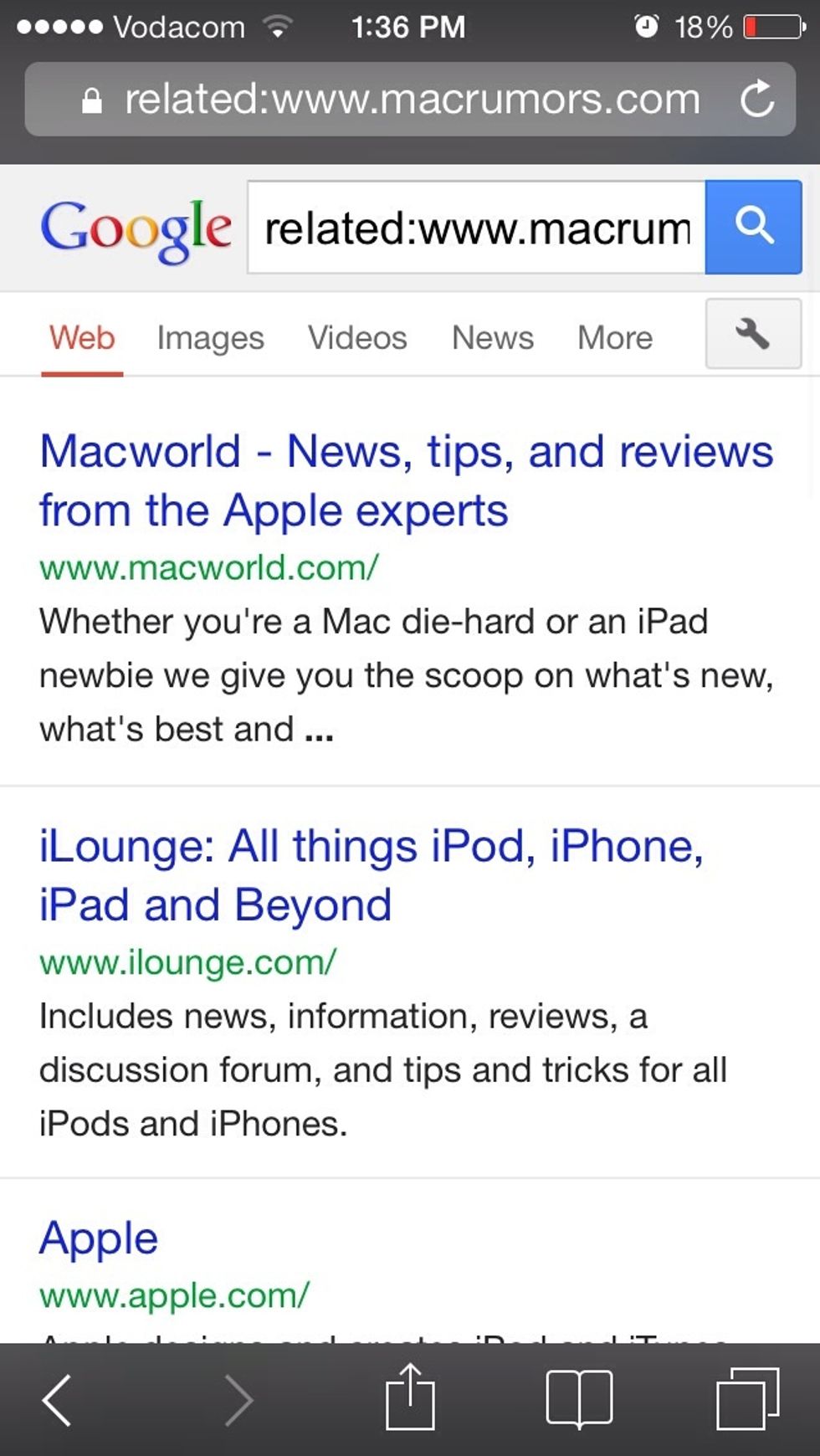
Task: Open the share sheet
Action: coord(410,1397)
